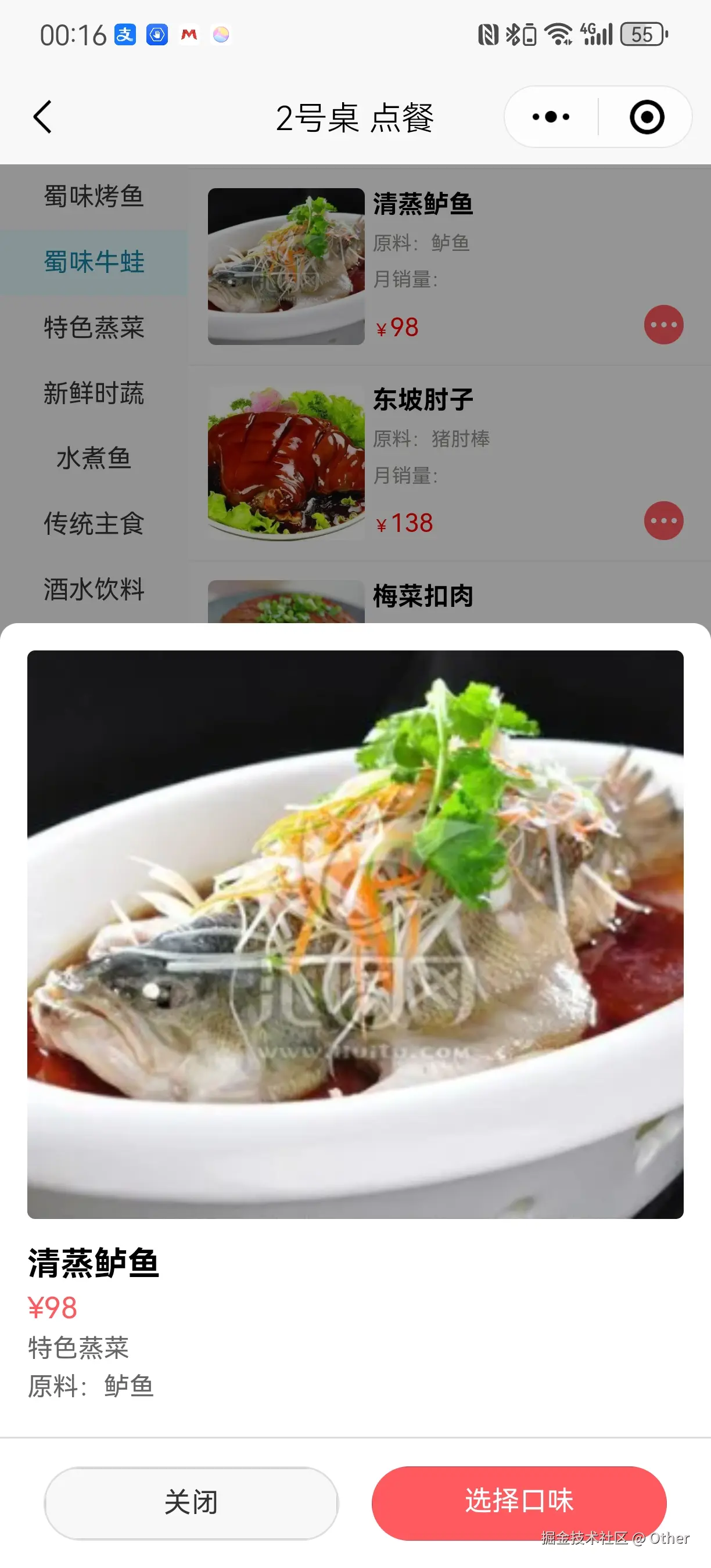Open options for 清蒸鲈鱼 dish

click(x=663, y=325)
